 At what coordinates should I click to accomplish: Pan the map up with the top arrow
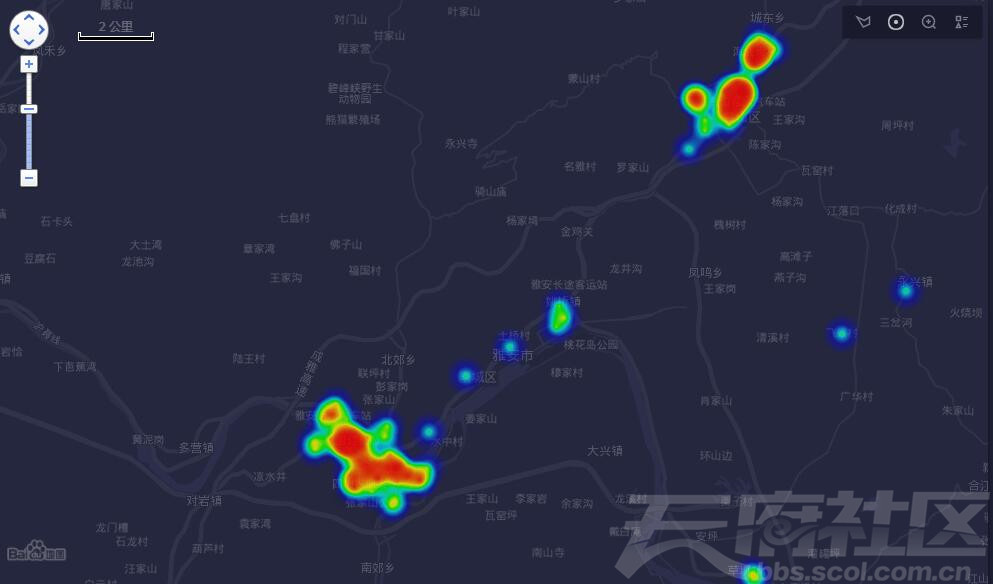pos(29,18)
